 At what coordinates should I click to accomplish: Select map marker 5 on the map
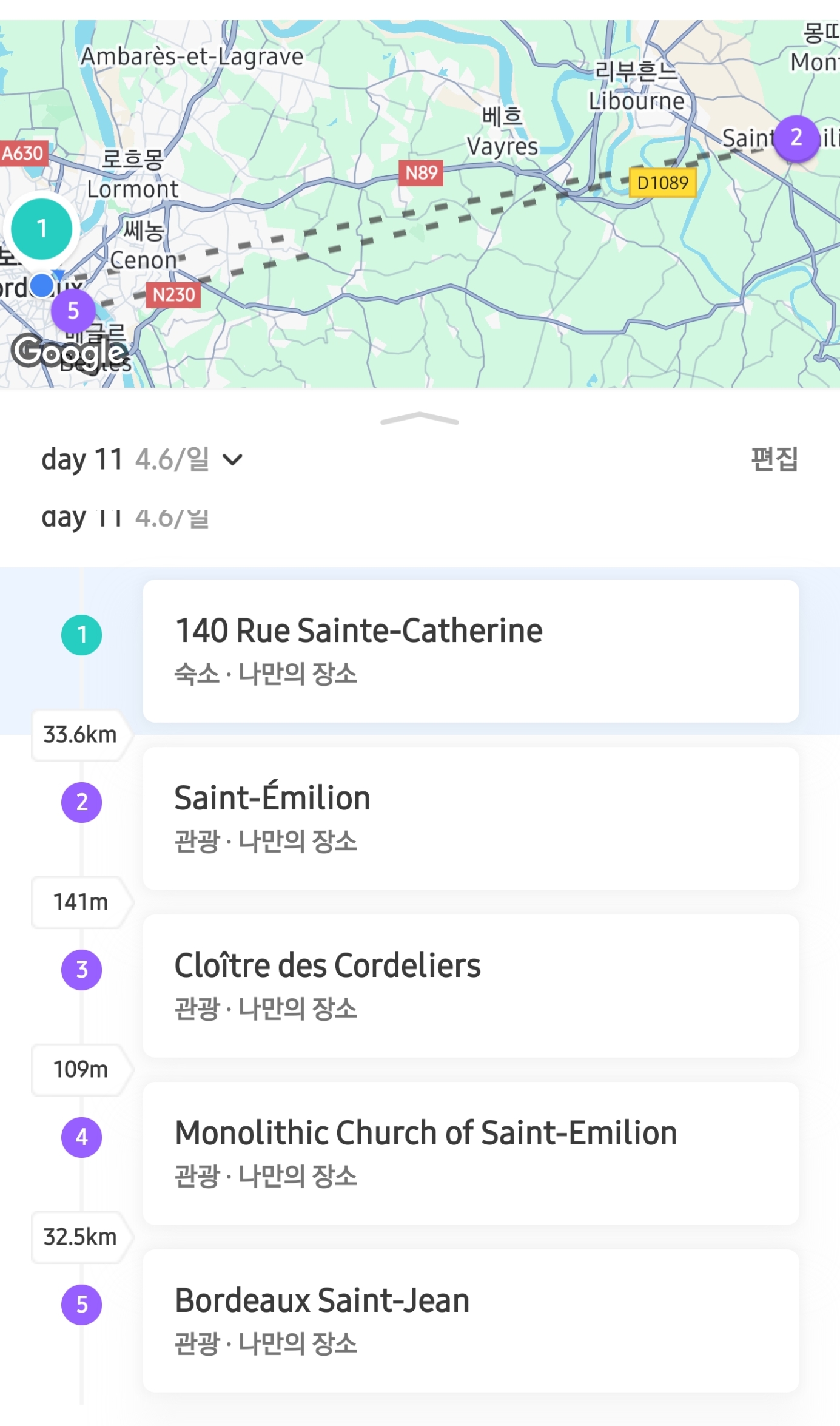pos(73,311)
